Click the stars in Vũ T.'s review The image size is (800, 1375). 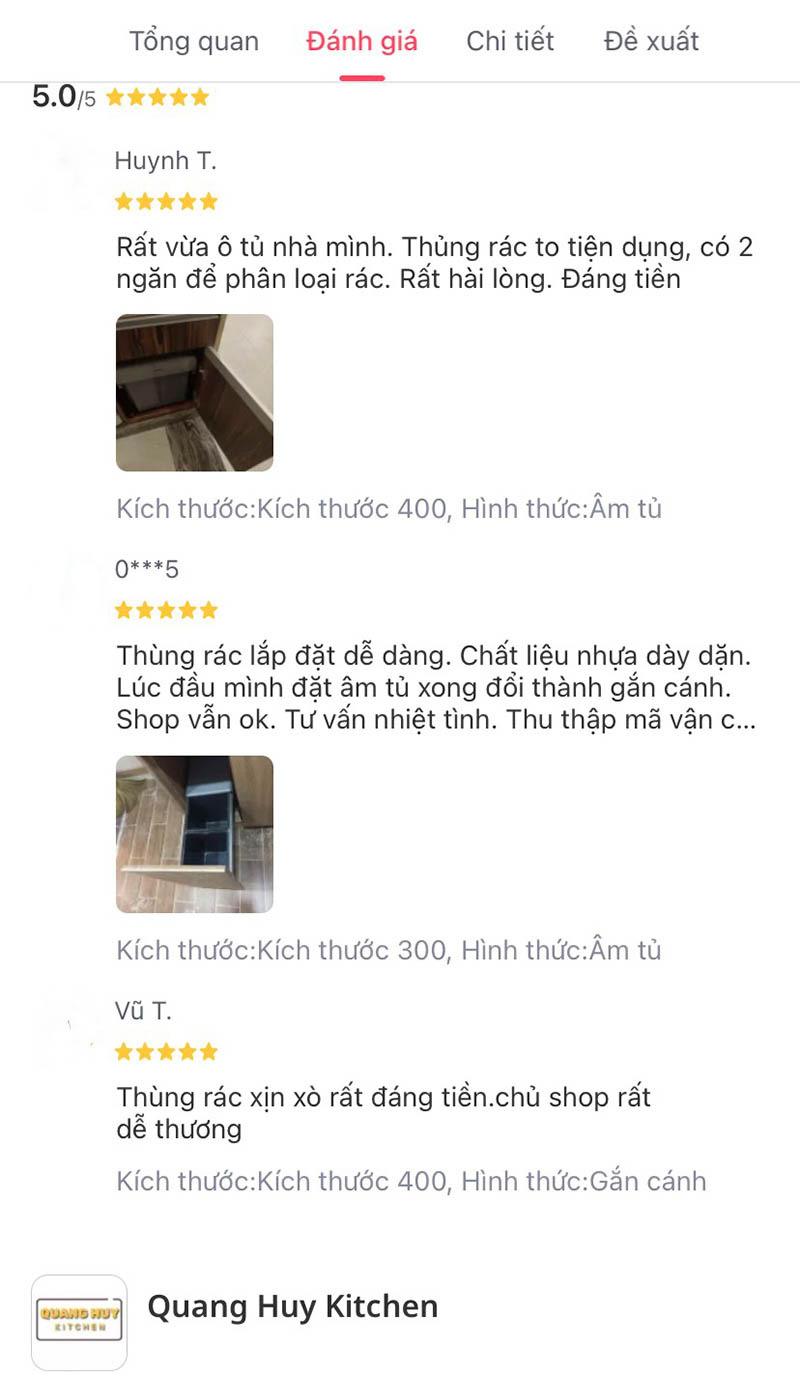point(165,1051)
